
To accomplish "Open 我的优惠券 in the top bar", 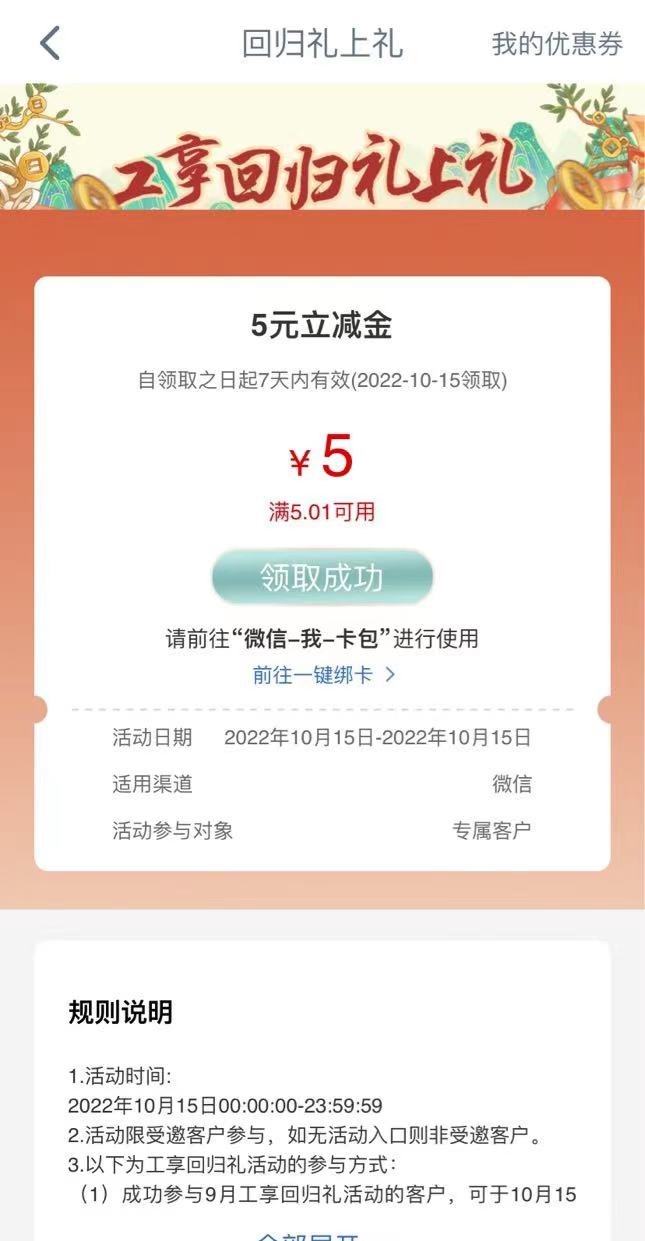I will pos(557,44).
